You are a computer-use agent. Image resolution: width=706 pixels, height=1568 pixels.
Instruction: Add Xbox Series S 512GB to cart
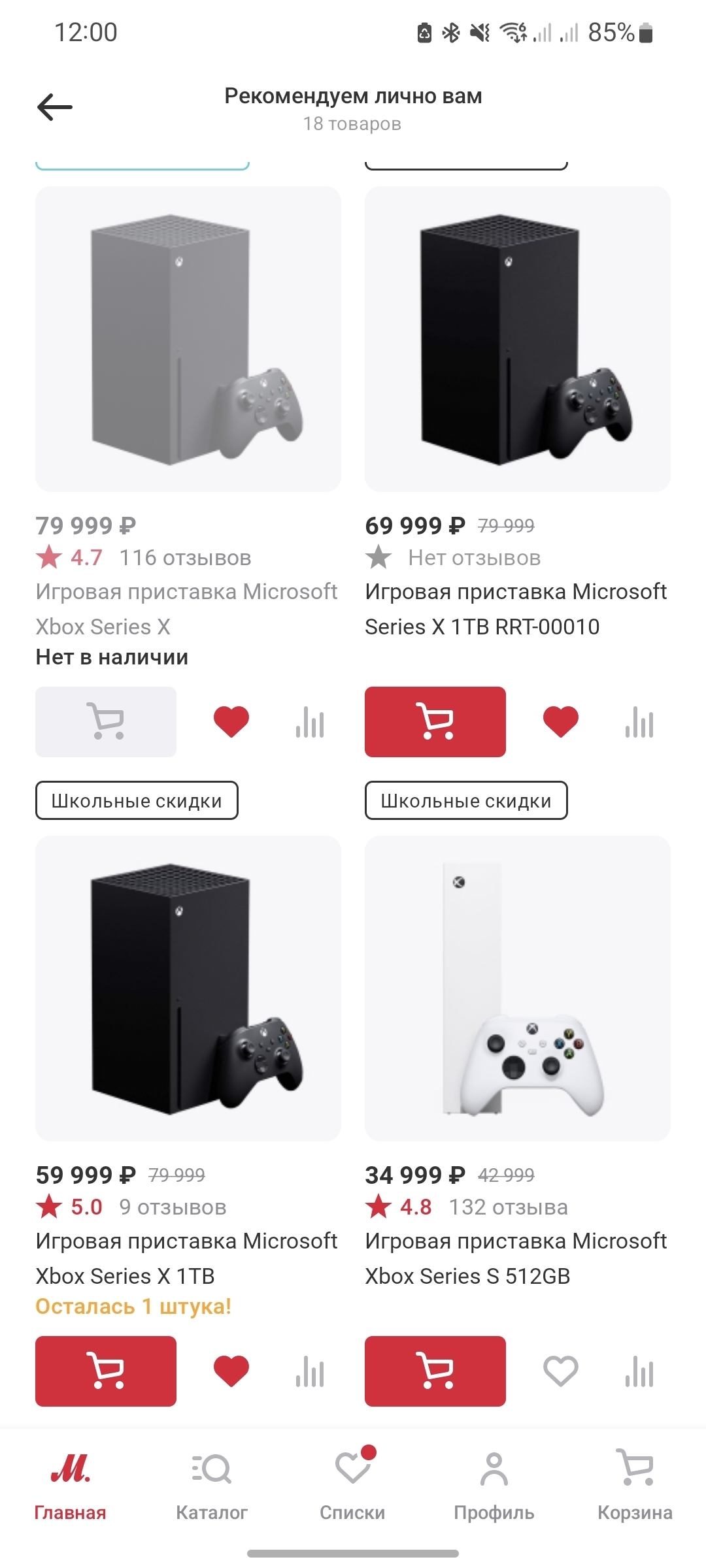pos(435,1371)
